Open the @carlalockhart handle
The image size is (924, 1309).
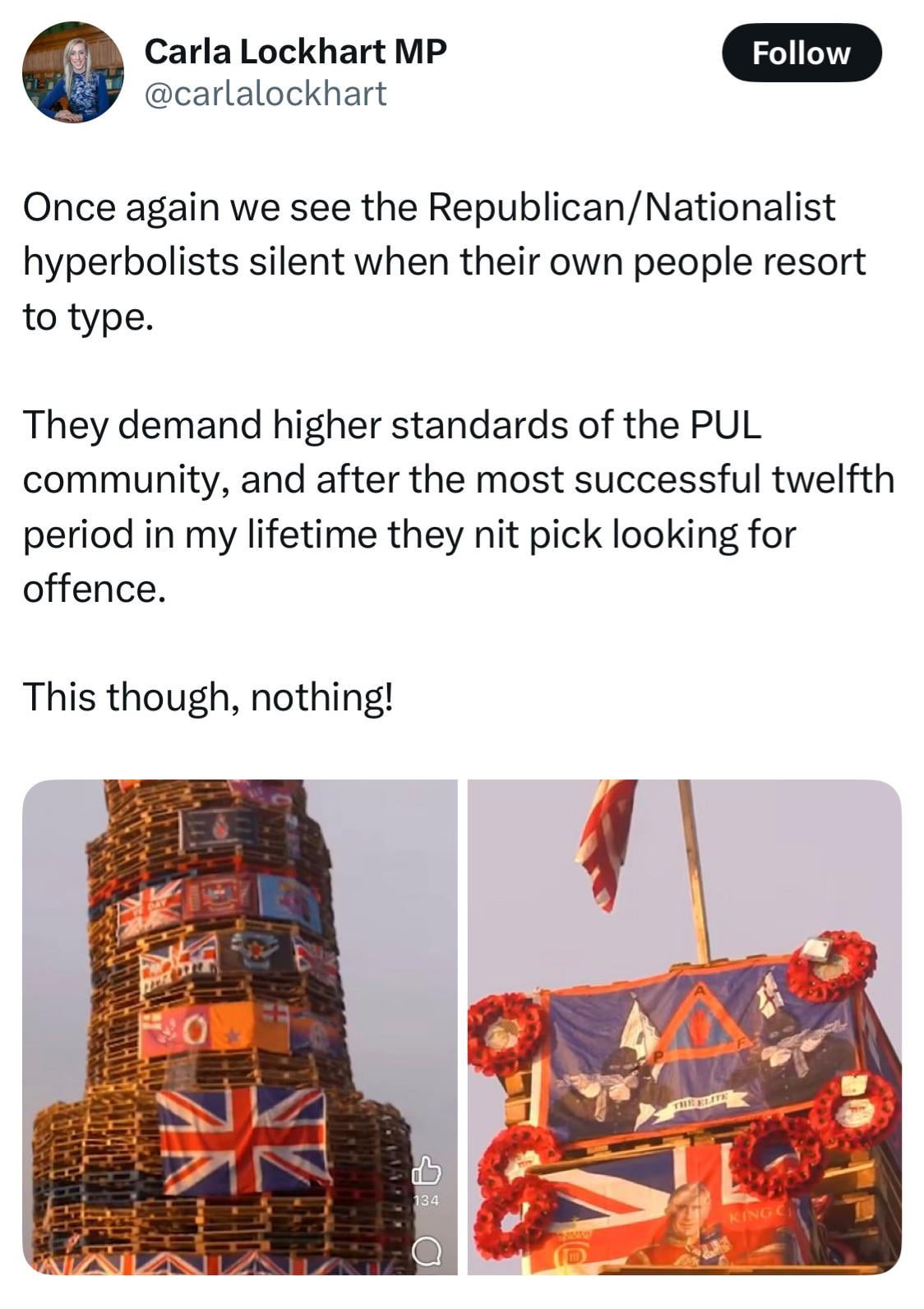pos(265,94)
